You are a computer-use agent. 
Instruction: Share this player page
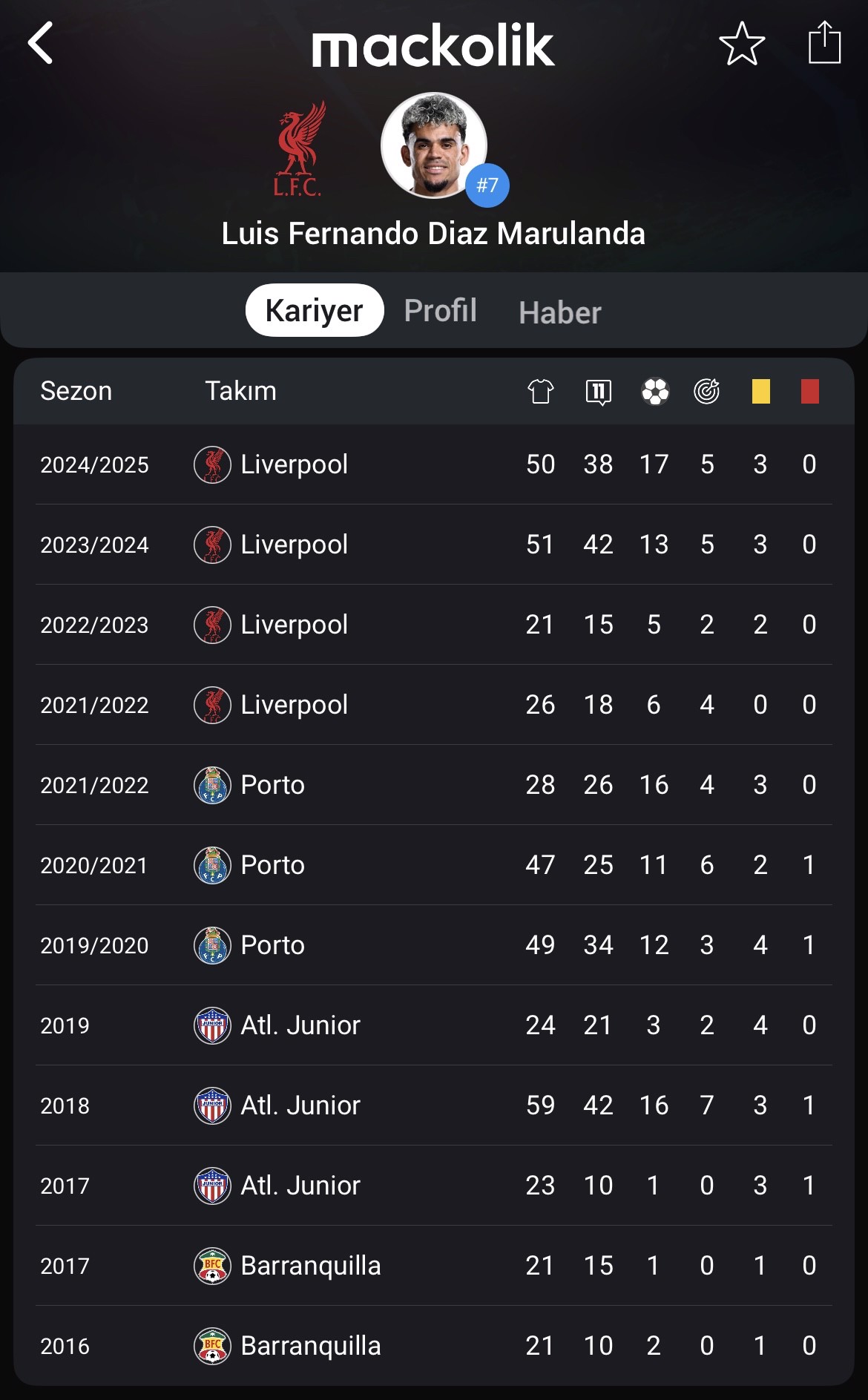(x=824, y=42)
